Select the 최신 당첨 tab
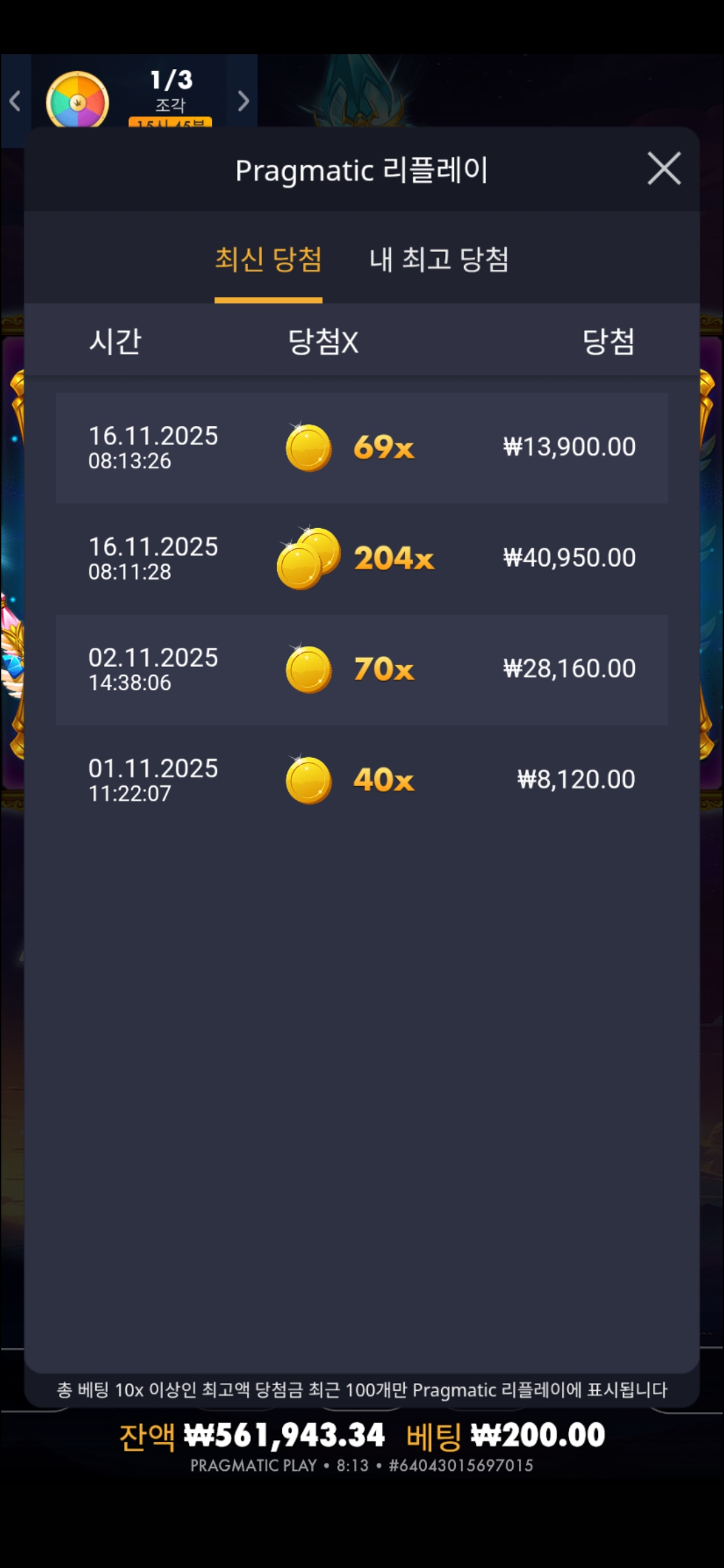 pos(268,260)
